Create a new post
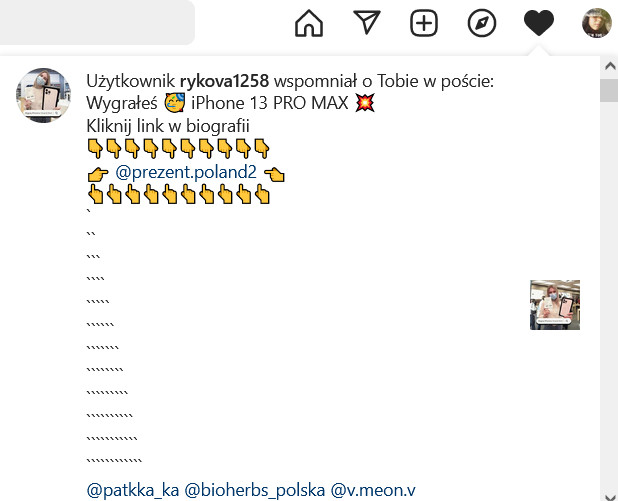This screenshot has width=618, height=501. tap(424, 22)
